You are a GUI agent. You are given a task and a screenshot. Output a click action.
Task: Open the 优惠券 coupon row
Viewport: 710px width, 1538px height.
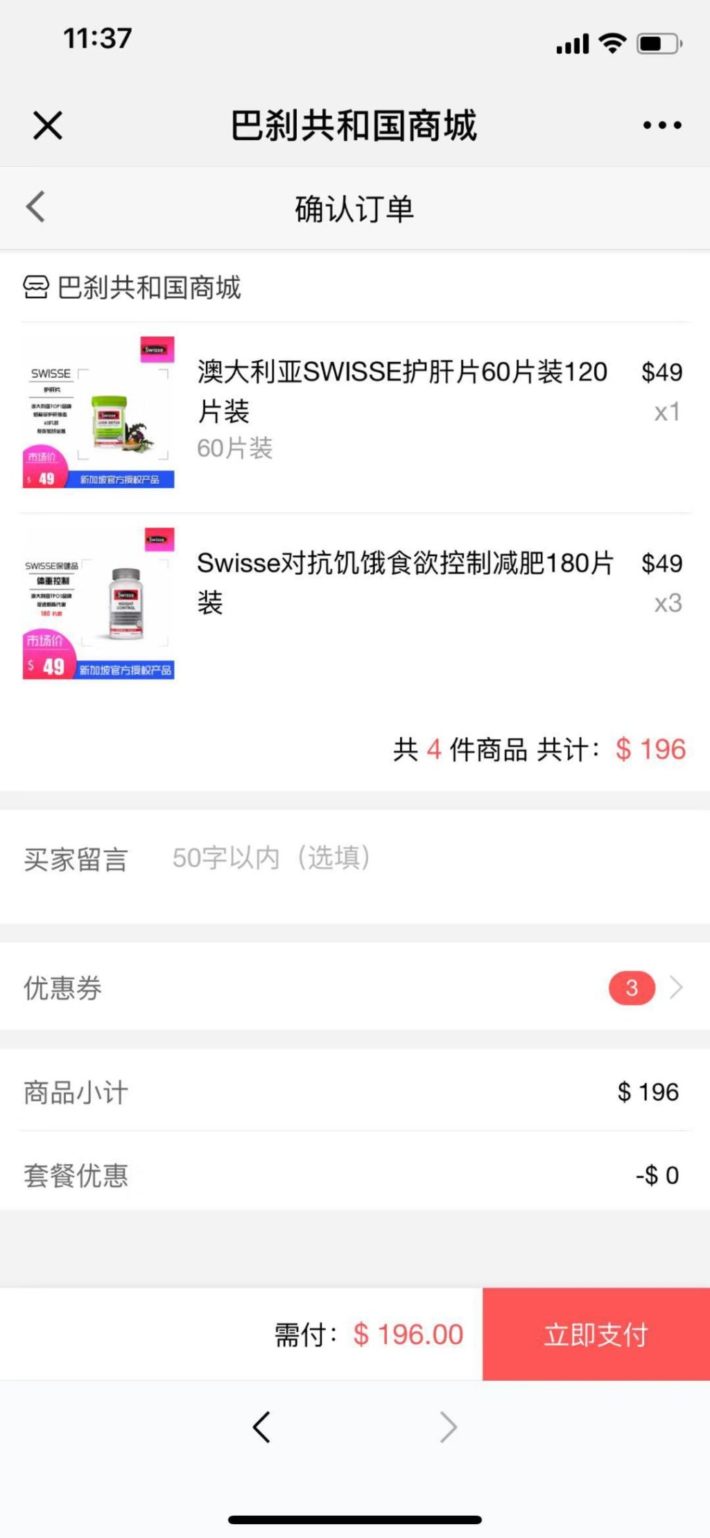[355, 988]
